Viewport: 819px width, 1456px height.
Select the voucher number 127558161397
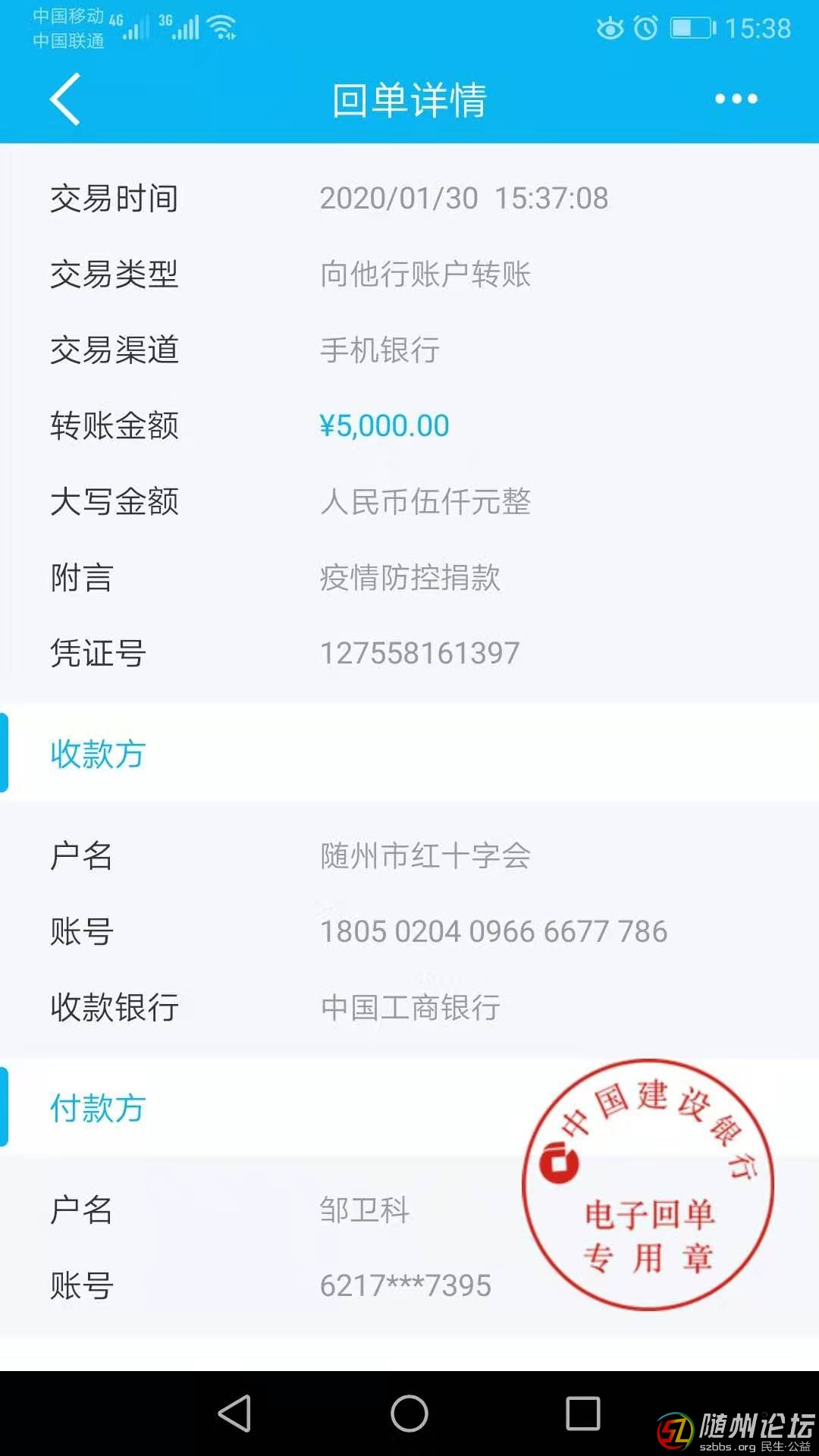419,651
